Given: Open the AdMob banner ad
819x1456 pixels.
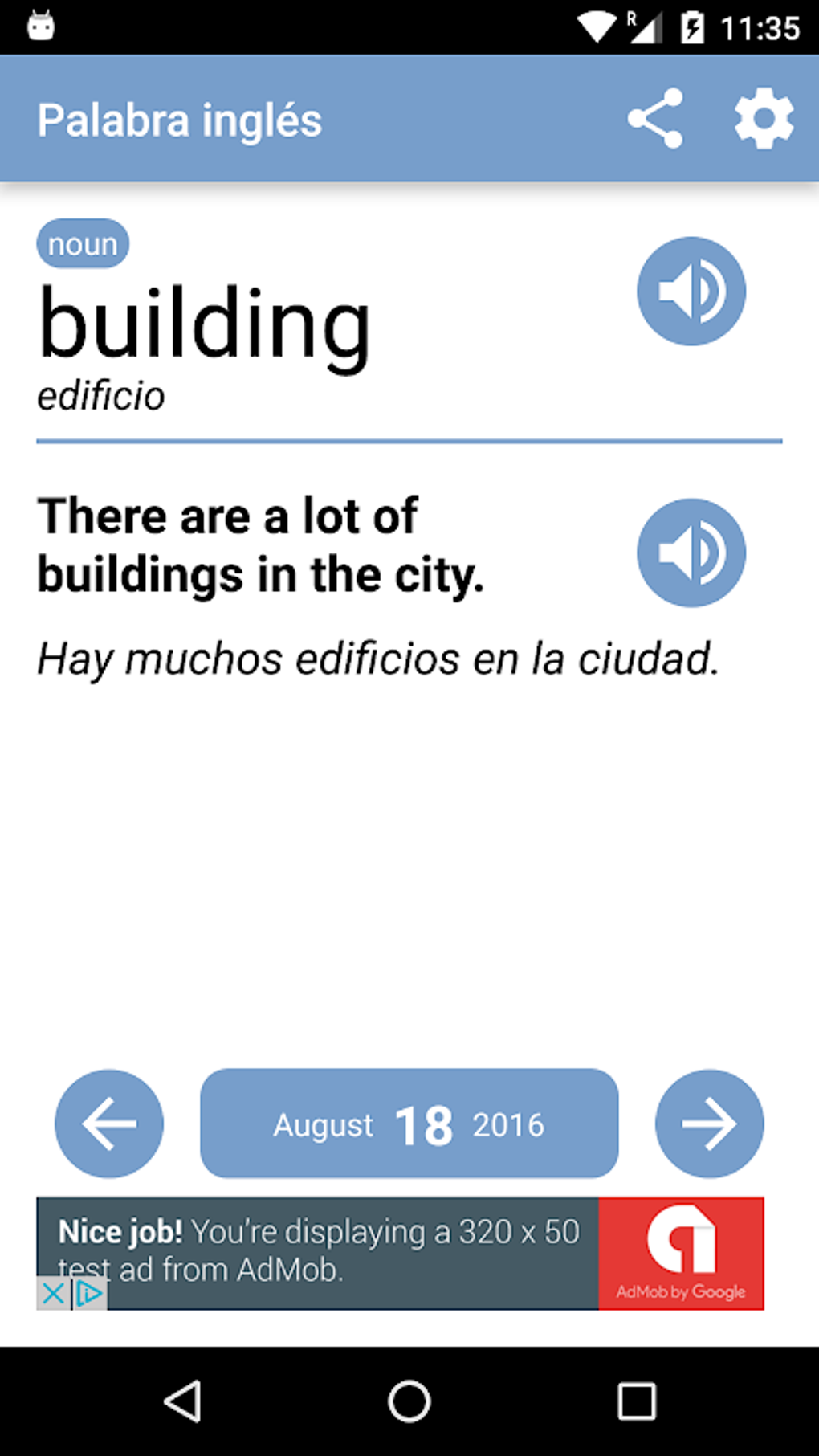Looking at the screenshot, I should pyautogui.click(x=400, y=1254).
